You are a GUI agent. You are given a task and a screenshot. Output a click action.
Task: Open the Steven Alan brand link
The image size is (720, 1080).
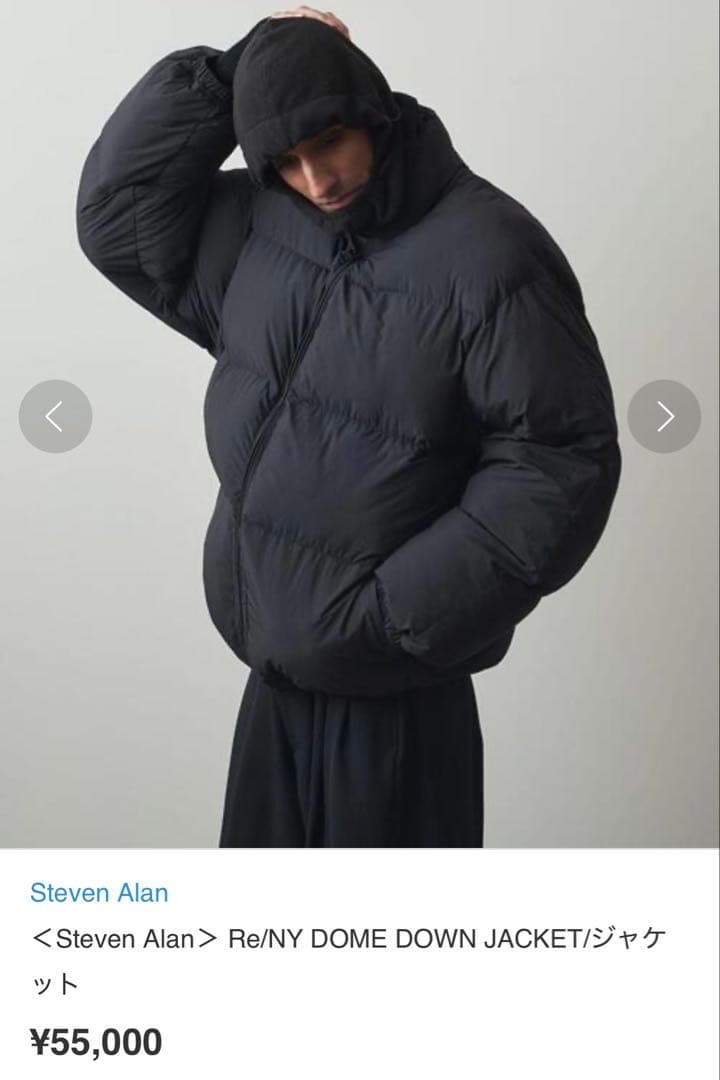(99, 892)
